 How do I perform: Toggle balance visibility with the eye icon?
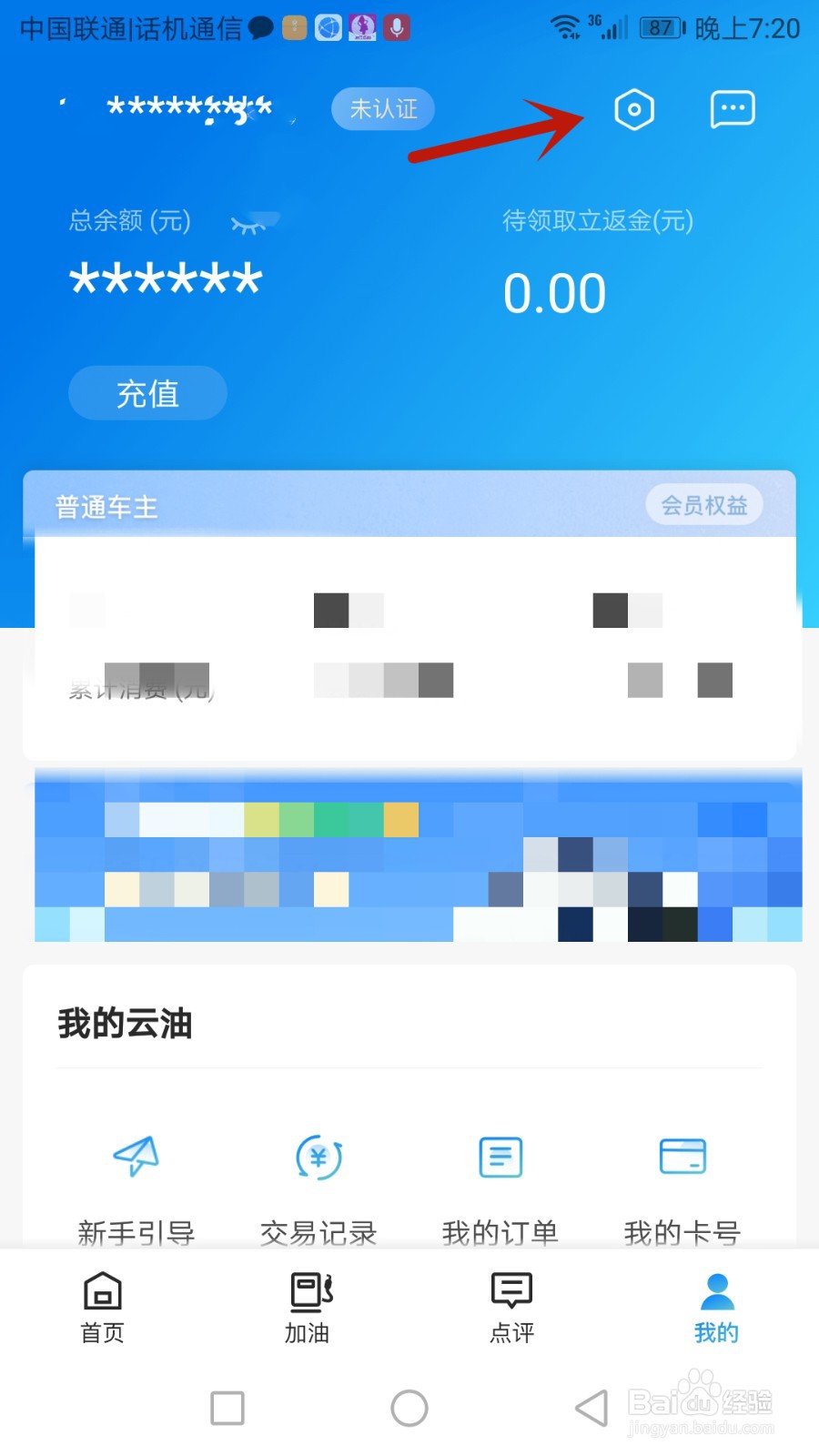(253, 222)
